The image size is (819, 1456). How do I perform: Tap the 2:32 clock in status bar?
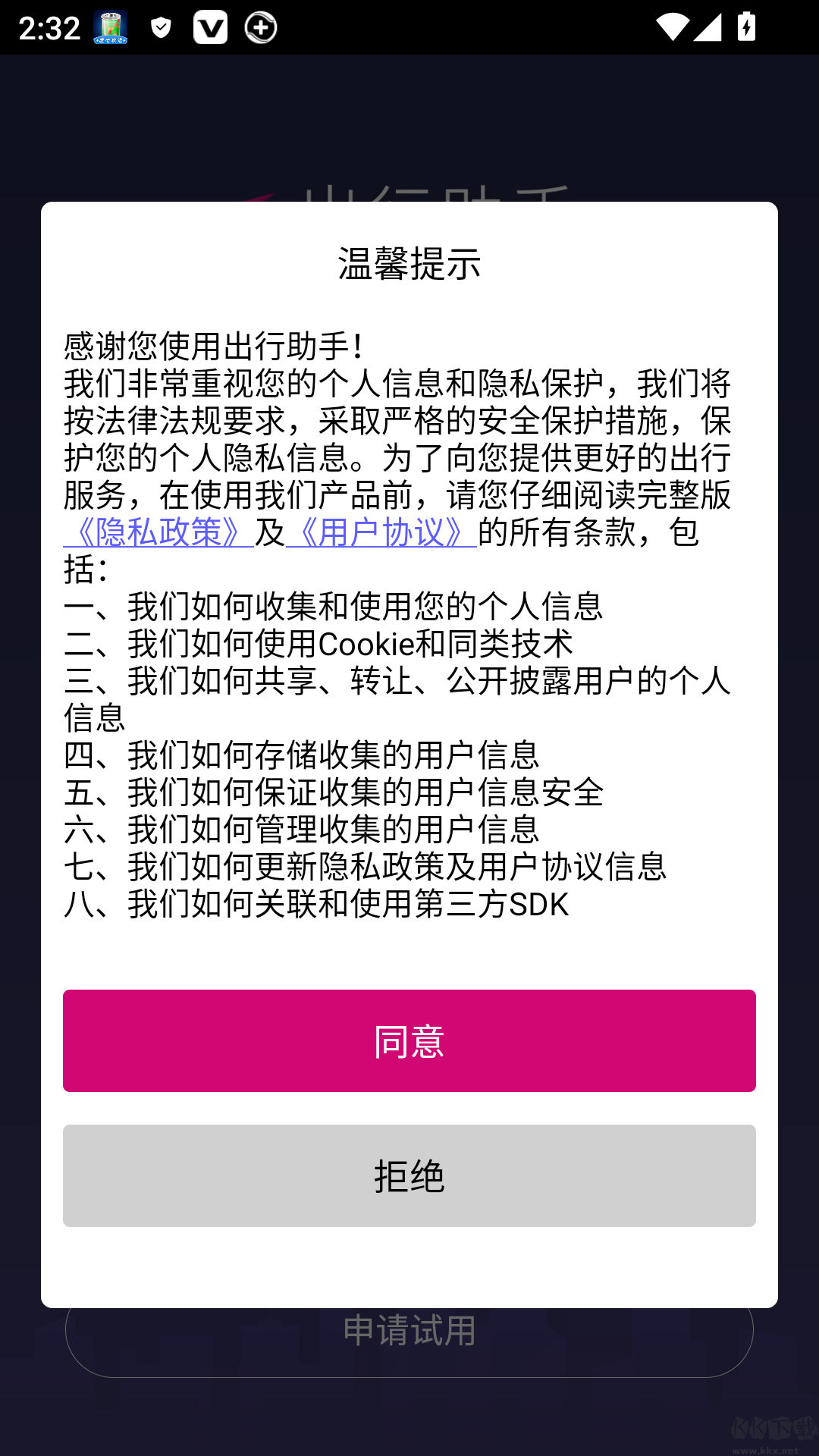[48, 27]
